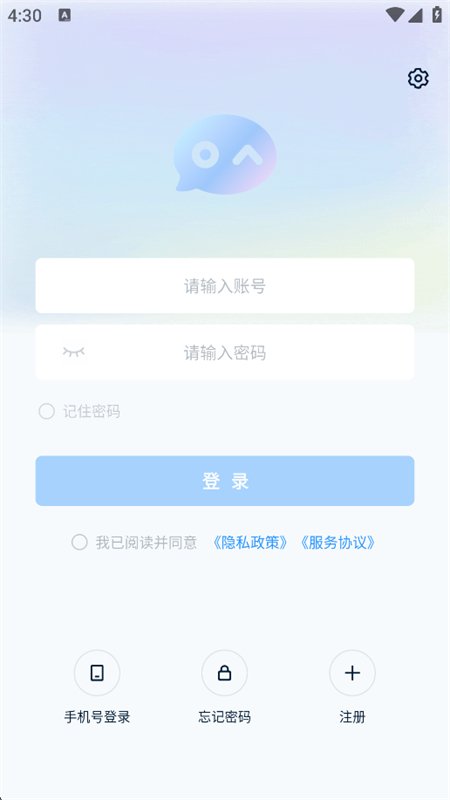Image resolution: width=450 pixels, height=800 pixels.
Task: Open the 《隐私政策》 link
Action: point(250,542)
